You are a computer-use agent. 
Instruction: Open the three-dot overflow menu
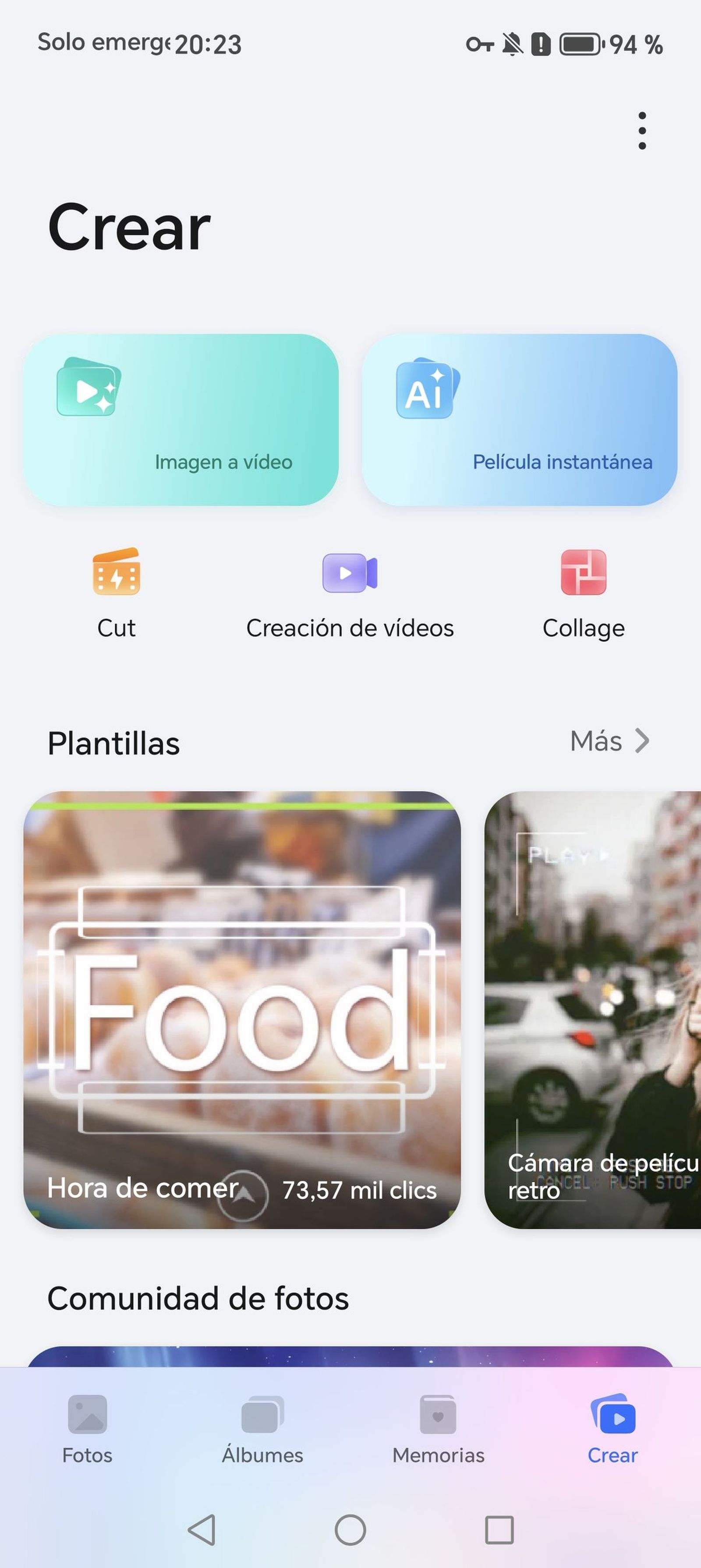pyautogui.click(x=642, y=130)
